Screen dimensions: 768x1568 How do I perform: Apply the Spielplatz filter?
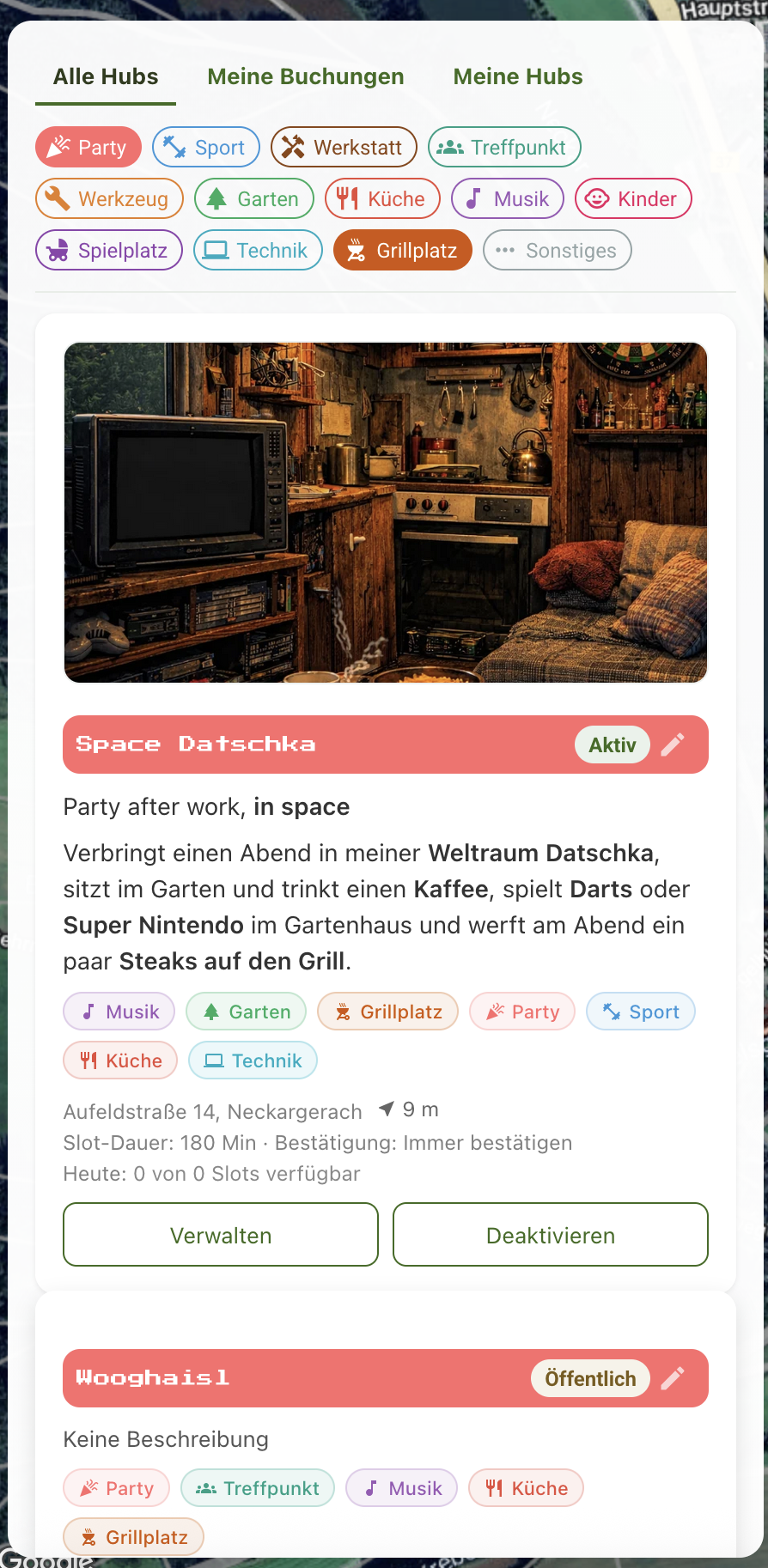tap(109, 251)
